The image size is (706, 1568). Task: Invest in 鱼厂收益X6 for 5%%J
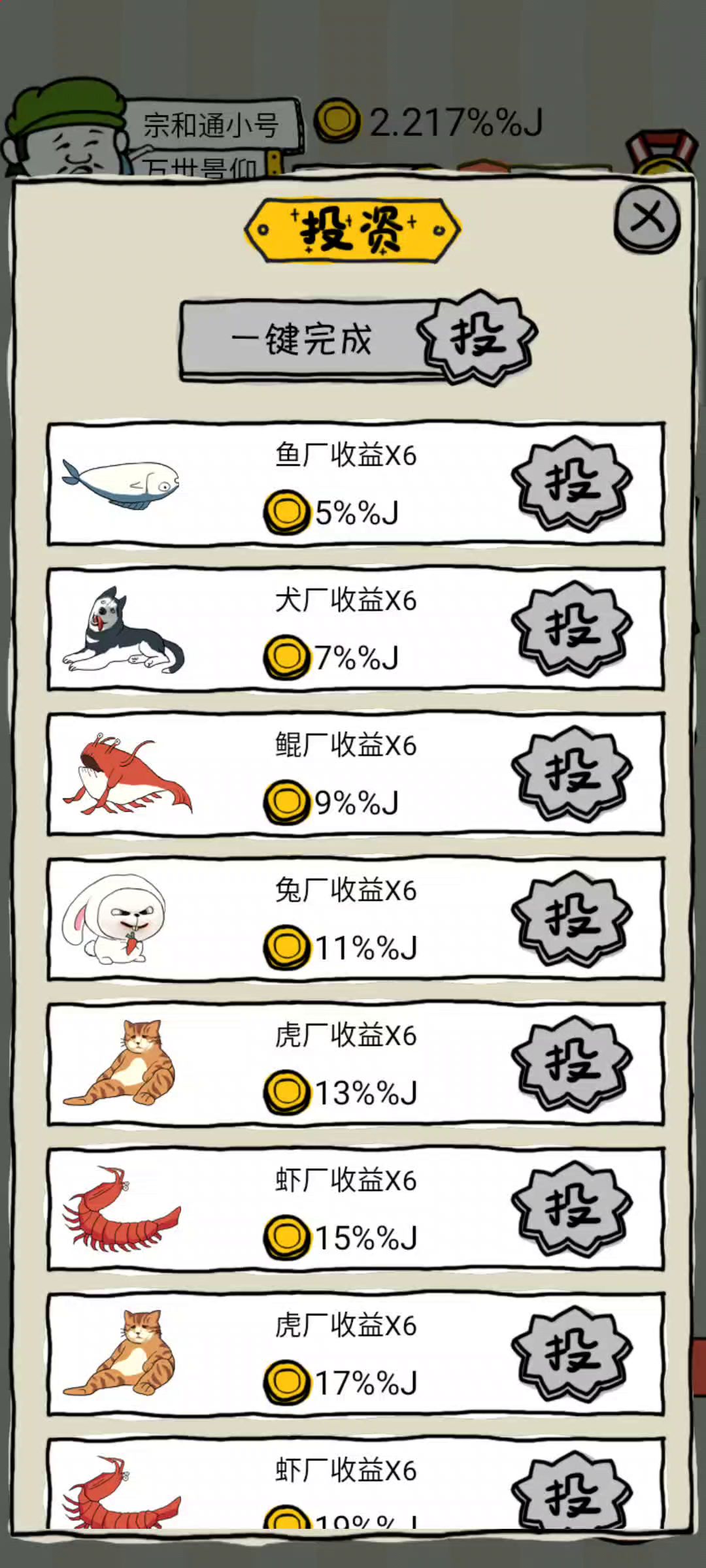(x=571, y=484)
